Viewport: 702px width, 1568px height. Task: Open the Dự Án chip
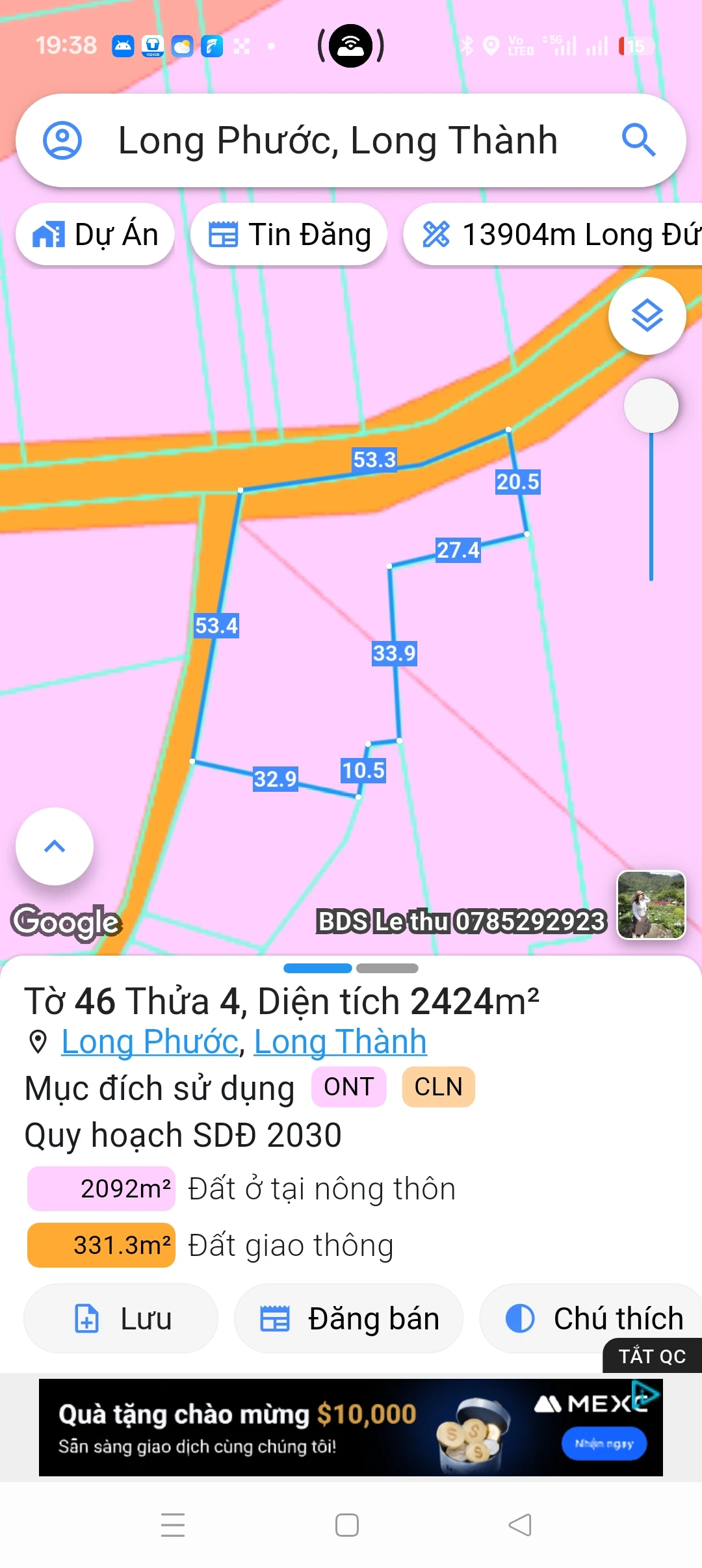point(96,235)
